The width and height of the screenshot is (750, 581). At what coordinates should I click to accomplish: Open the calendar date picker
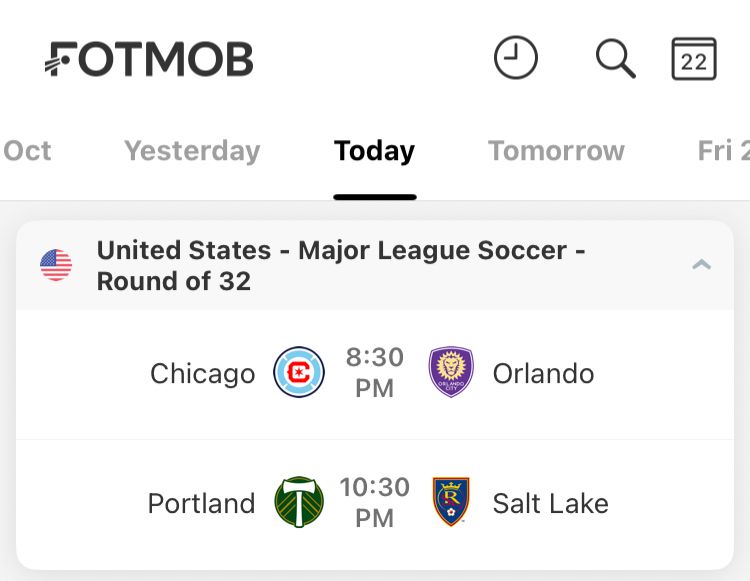[x=694, y=60]
